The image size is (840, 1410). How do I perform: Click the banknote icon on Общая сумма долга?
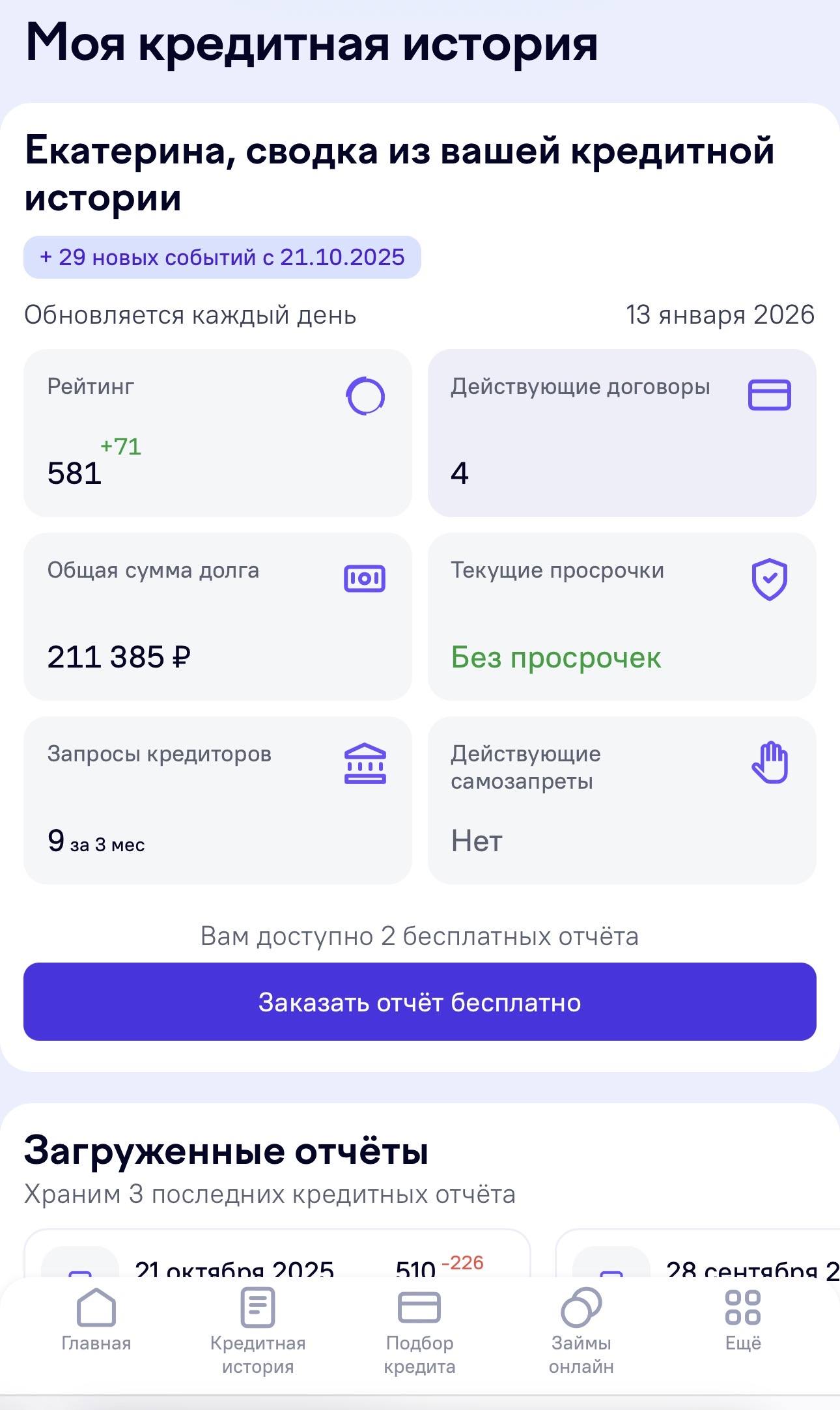point(365,578)
